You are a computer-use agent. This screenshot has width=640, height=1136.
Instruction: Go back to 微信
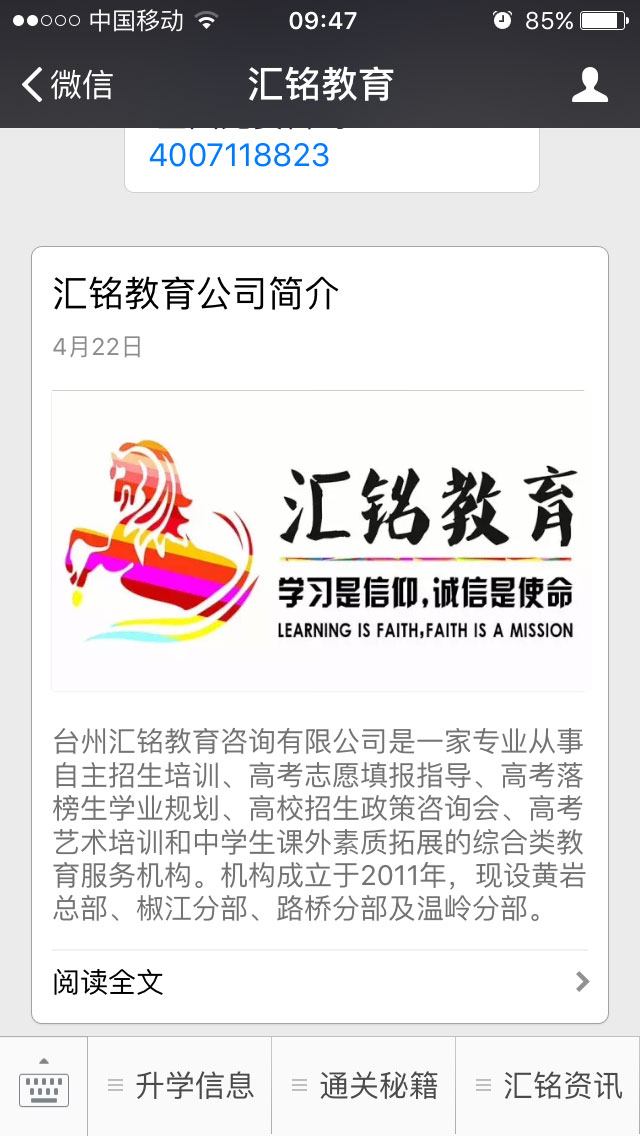point(68,85)
